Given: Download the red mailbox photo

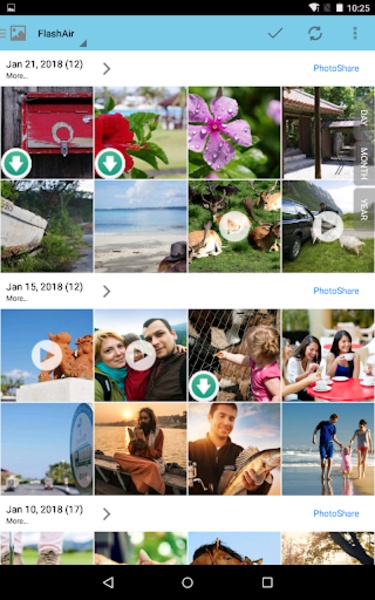Looking at the screenshot, I should coord(16,163).
